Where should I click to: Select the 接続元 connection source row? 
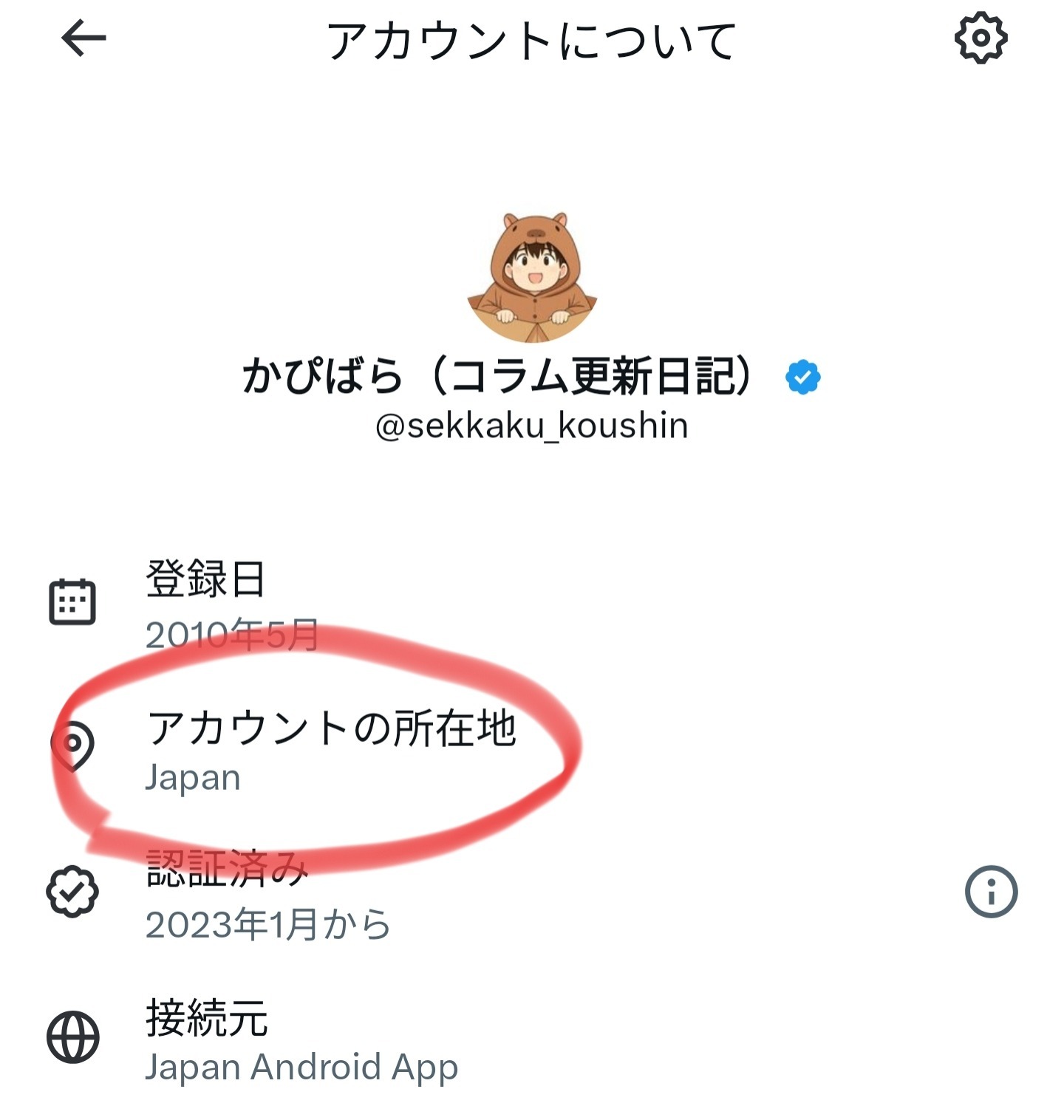pos(207,1018)
